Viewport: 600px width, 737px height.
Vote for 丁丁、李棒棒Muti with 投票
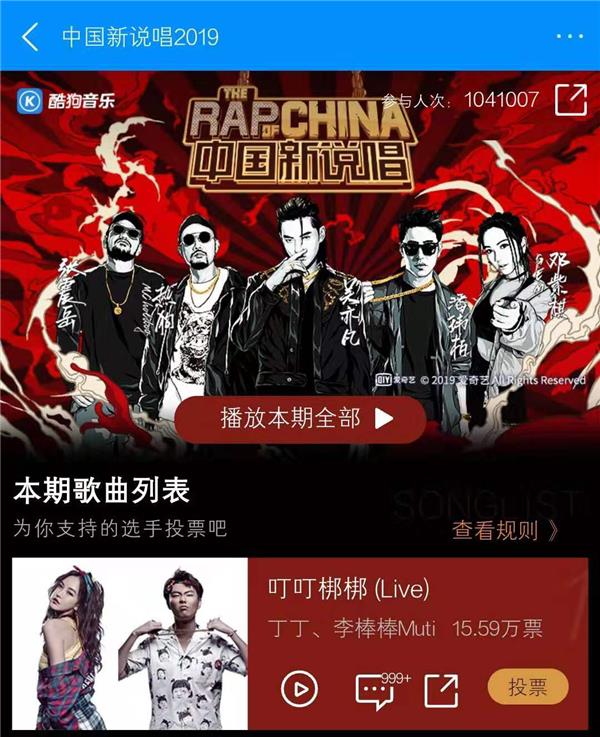(x=527, y=687)
